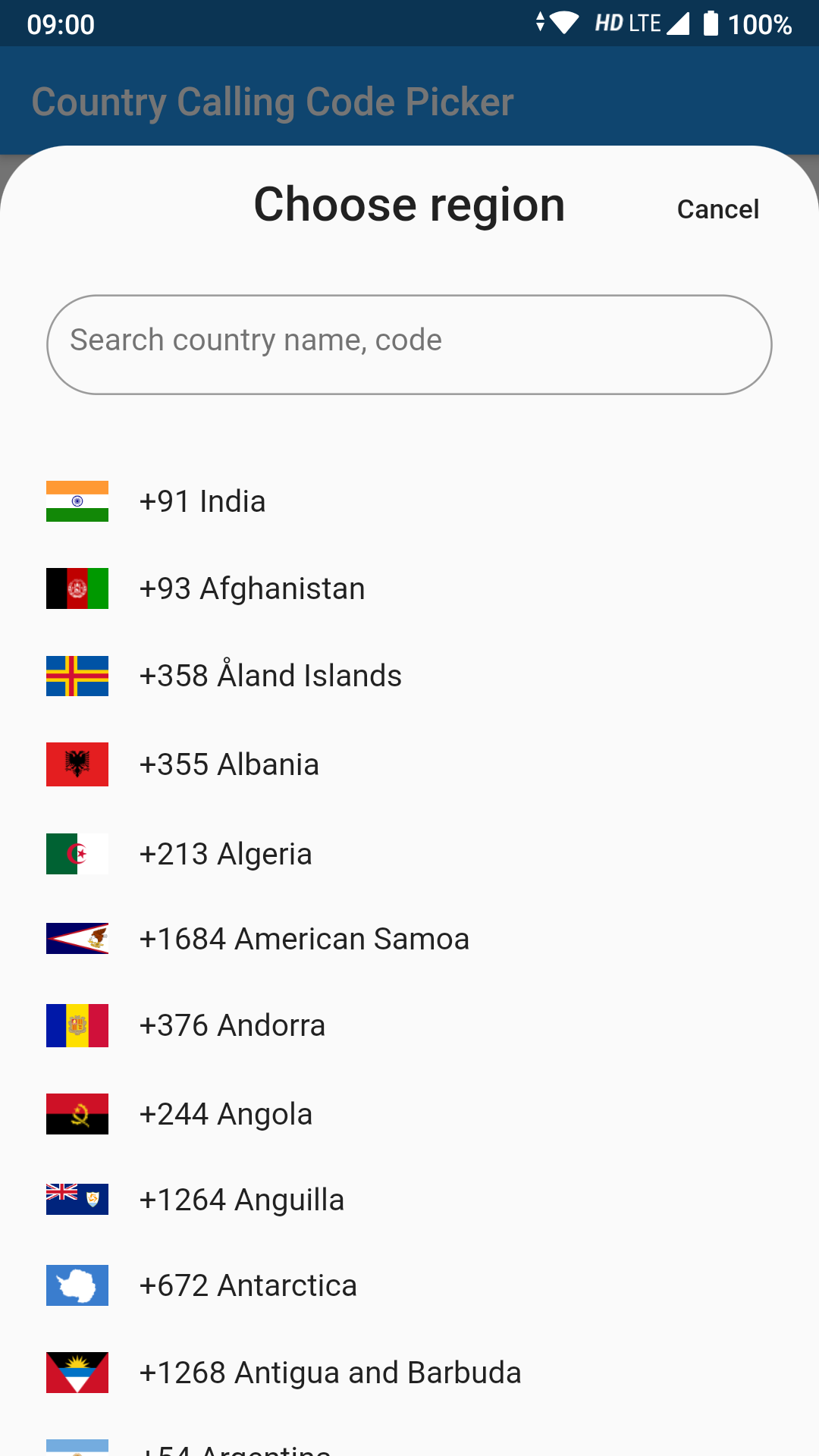The image size is (819, 1456).
Task: Tap the Cancel button
Action: (x=717, y=209)
